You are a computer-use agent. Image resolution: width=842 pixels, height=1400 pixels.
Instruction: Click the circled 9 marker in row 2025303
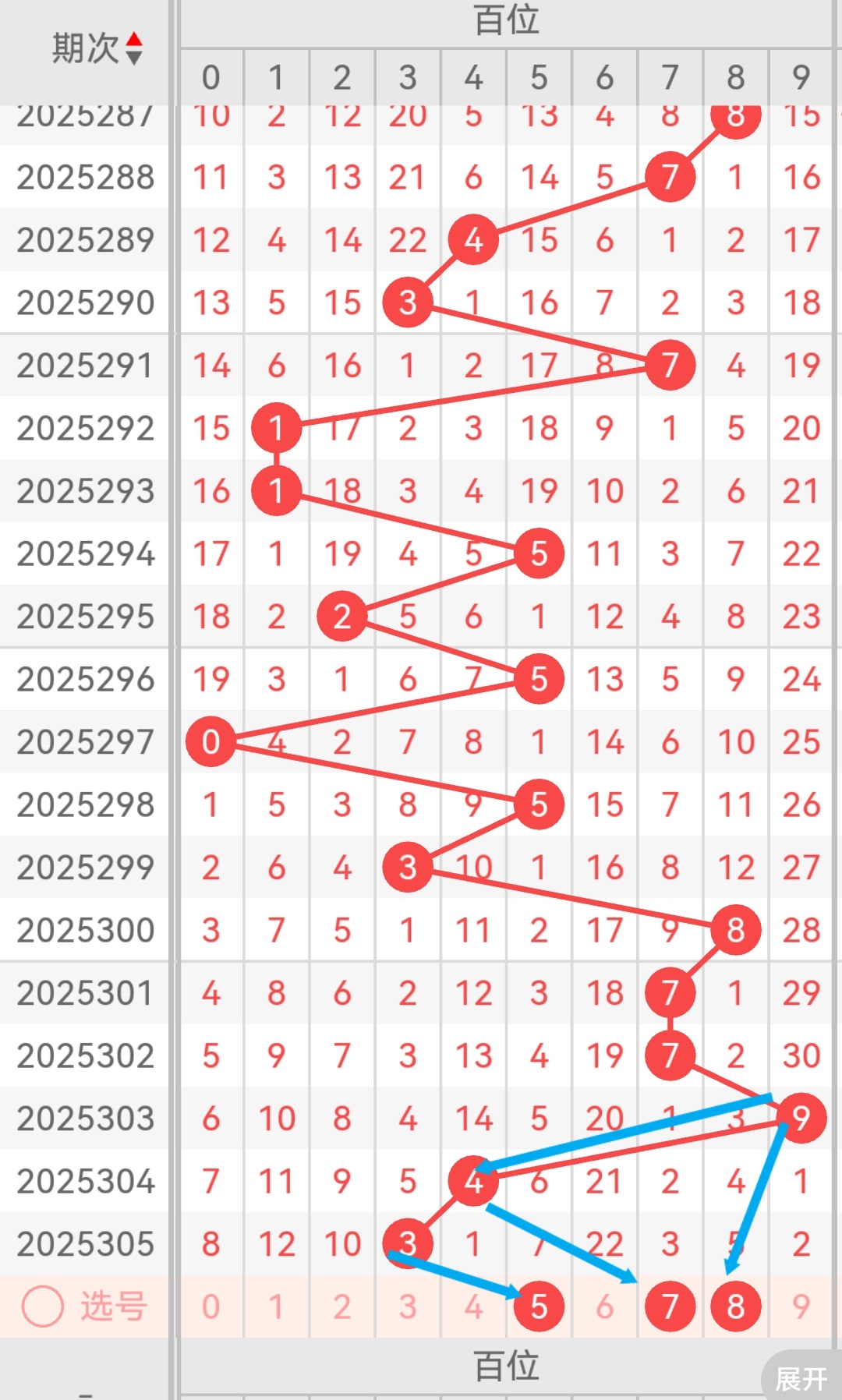[x=801, y=1118]
